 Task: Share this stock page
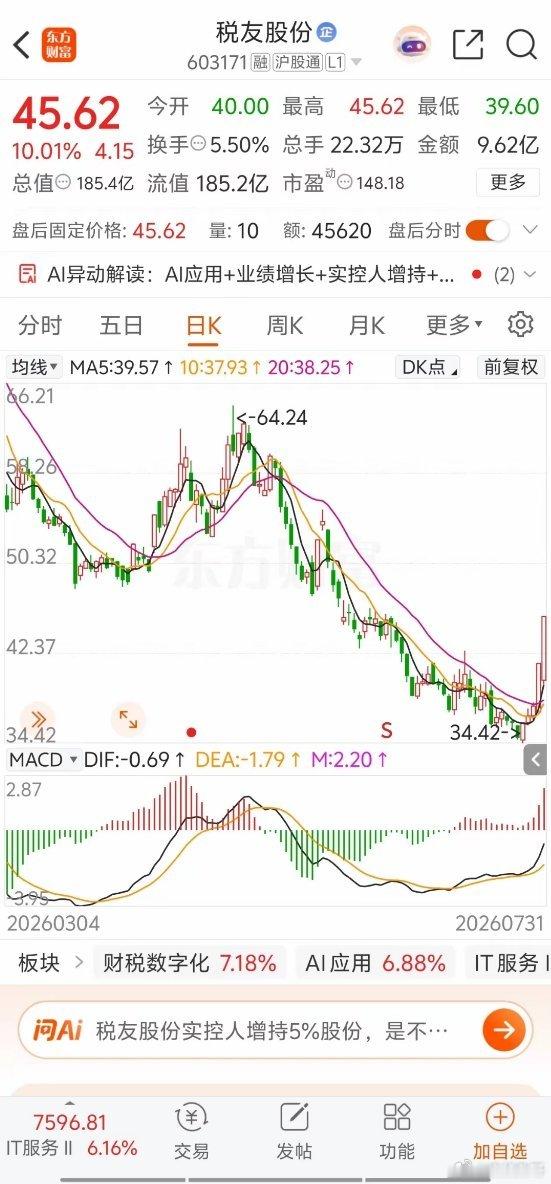click(x=467, y=45)
